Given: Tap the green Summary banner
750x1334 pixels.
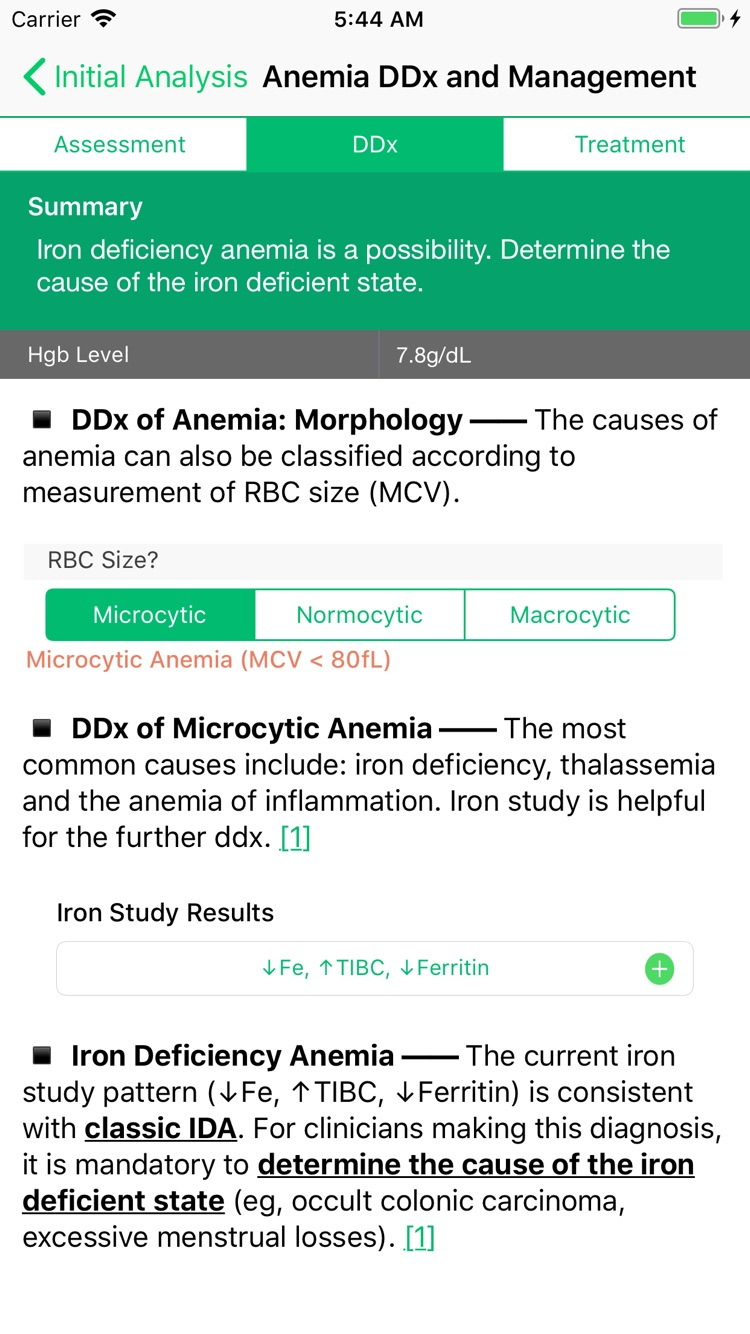Looking at the screenshot, I should (x=375, y=248).
